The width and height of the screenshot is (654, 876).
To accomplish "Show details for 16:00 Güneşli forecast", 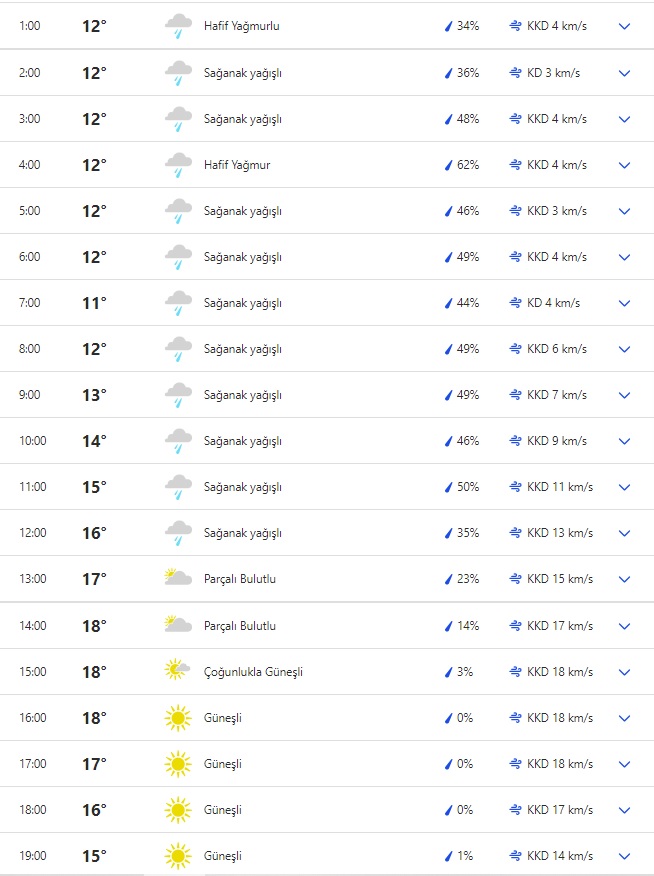I will [x=625, y=718].
